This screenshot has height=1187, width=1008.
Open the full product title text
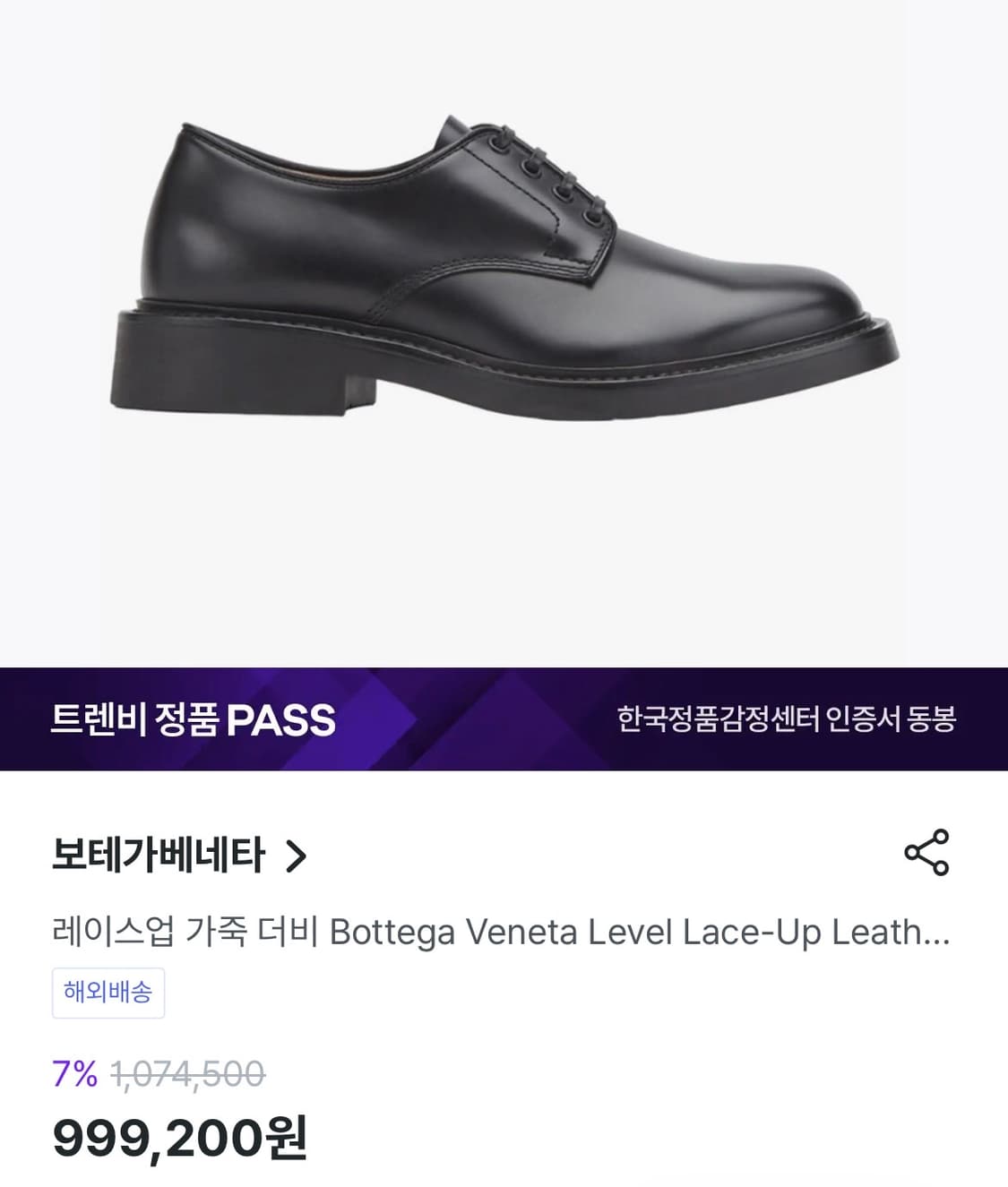coord(502,933)
